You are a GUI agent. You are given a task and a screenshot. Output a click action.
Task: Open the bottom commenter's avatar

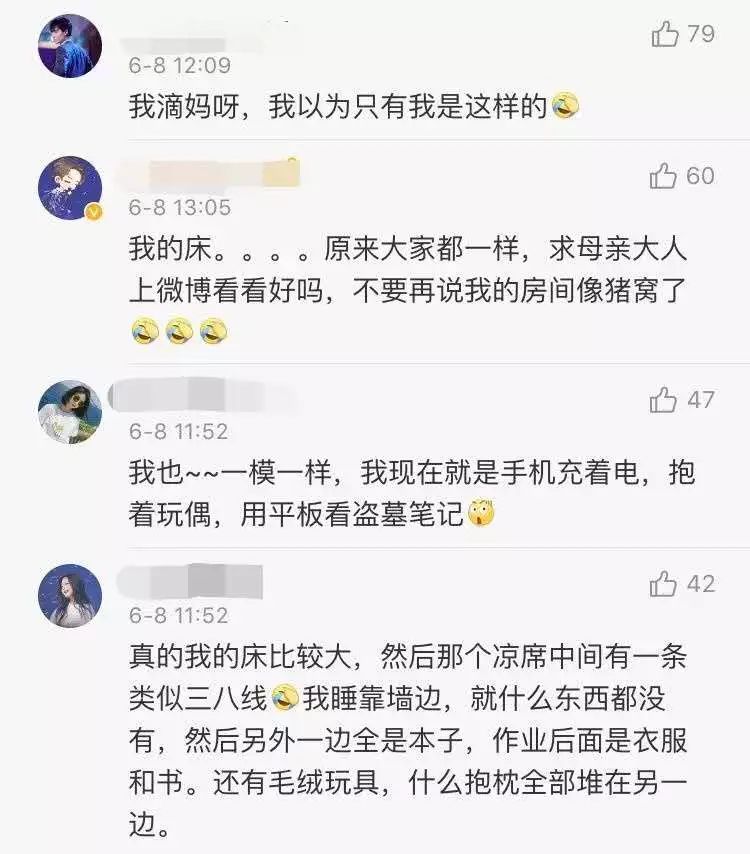click(x=68, y=590)
